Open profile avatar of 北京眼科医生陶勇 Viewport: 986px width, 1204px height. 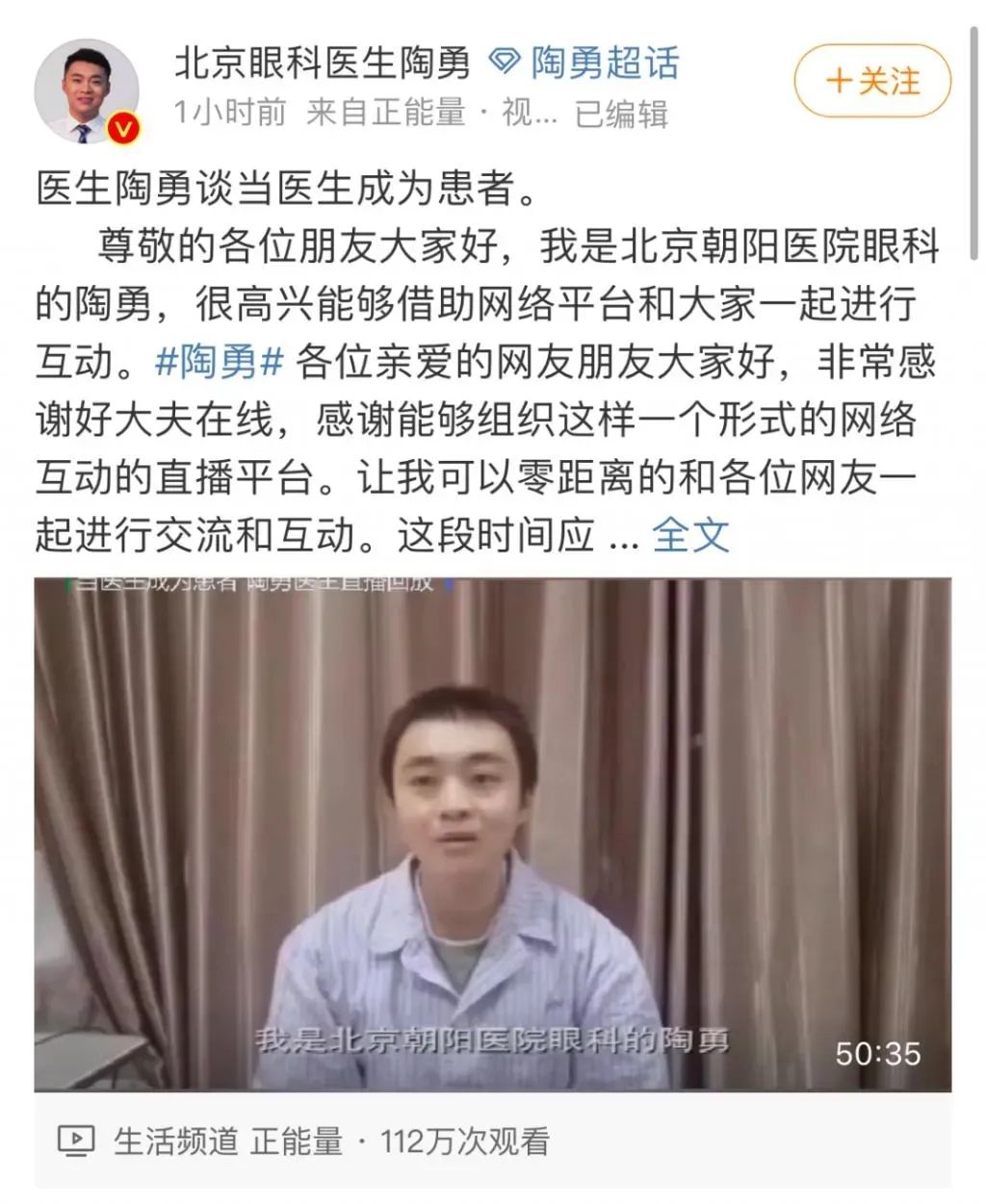click(87, 92)
